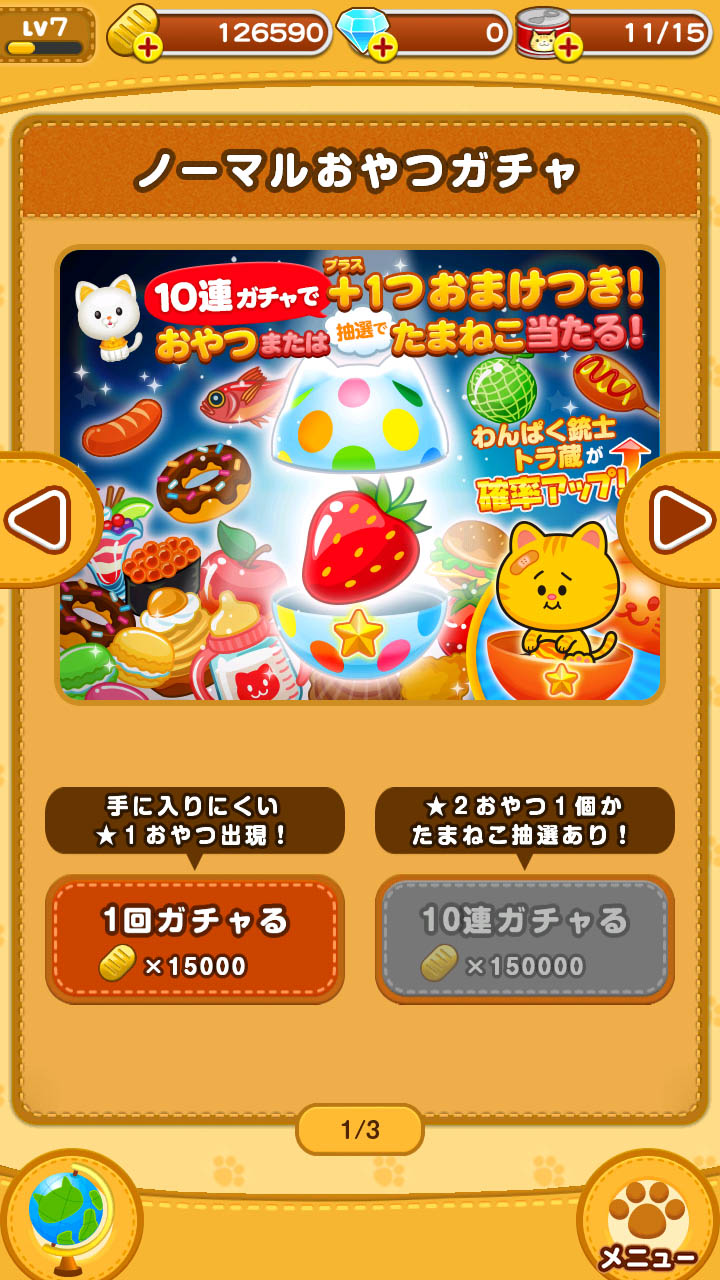Open the normal snack gacha banner
720x1280 pixels.
360,475
